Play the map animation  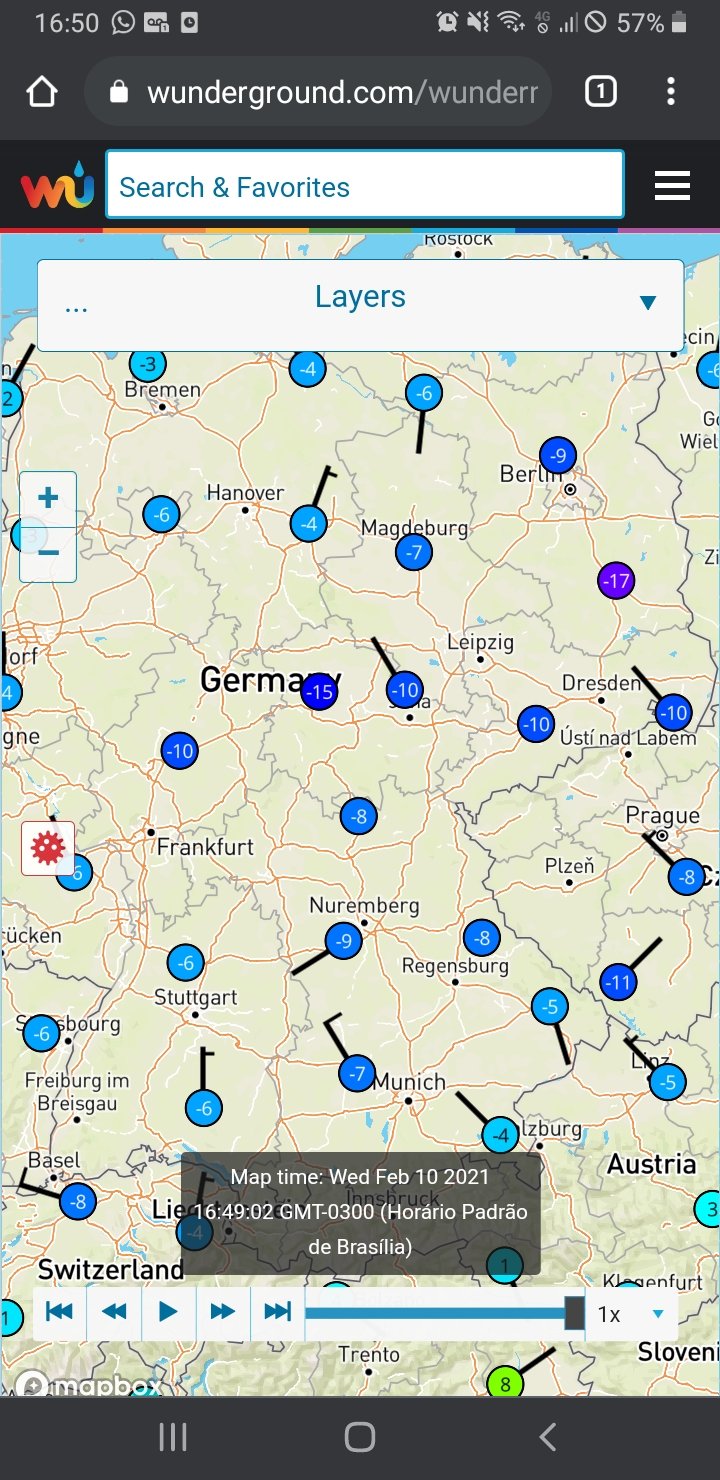[x=168, y=1312]
